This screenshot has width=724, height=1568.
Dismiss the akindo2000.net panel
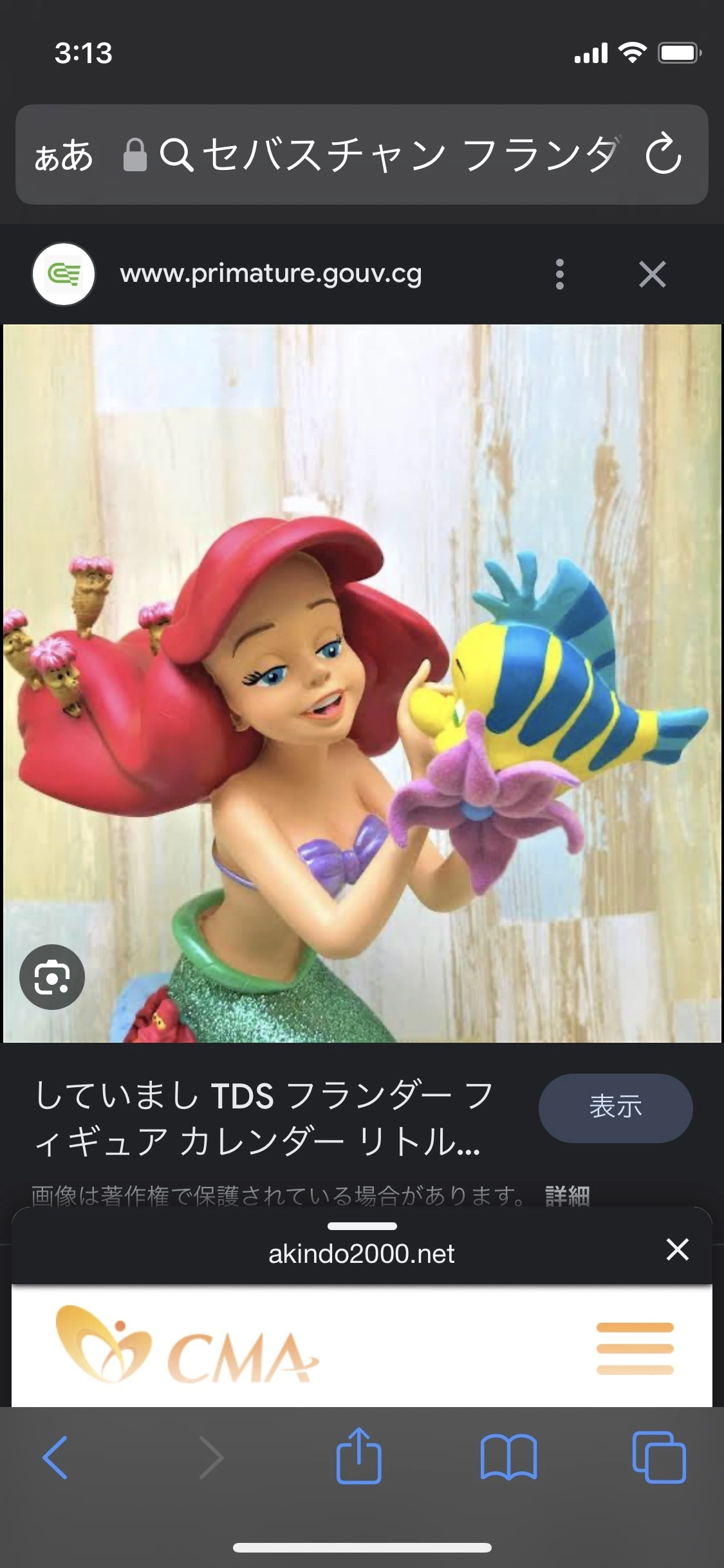[677, 1249]
